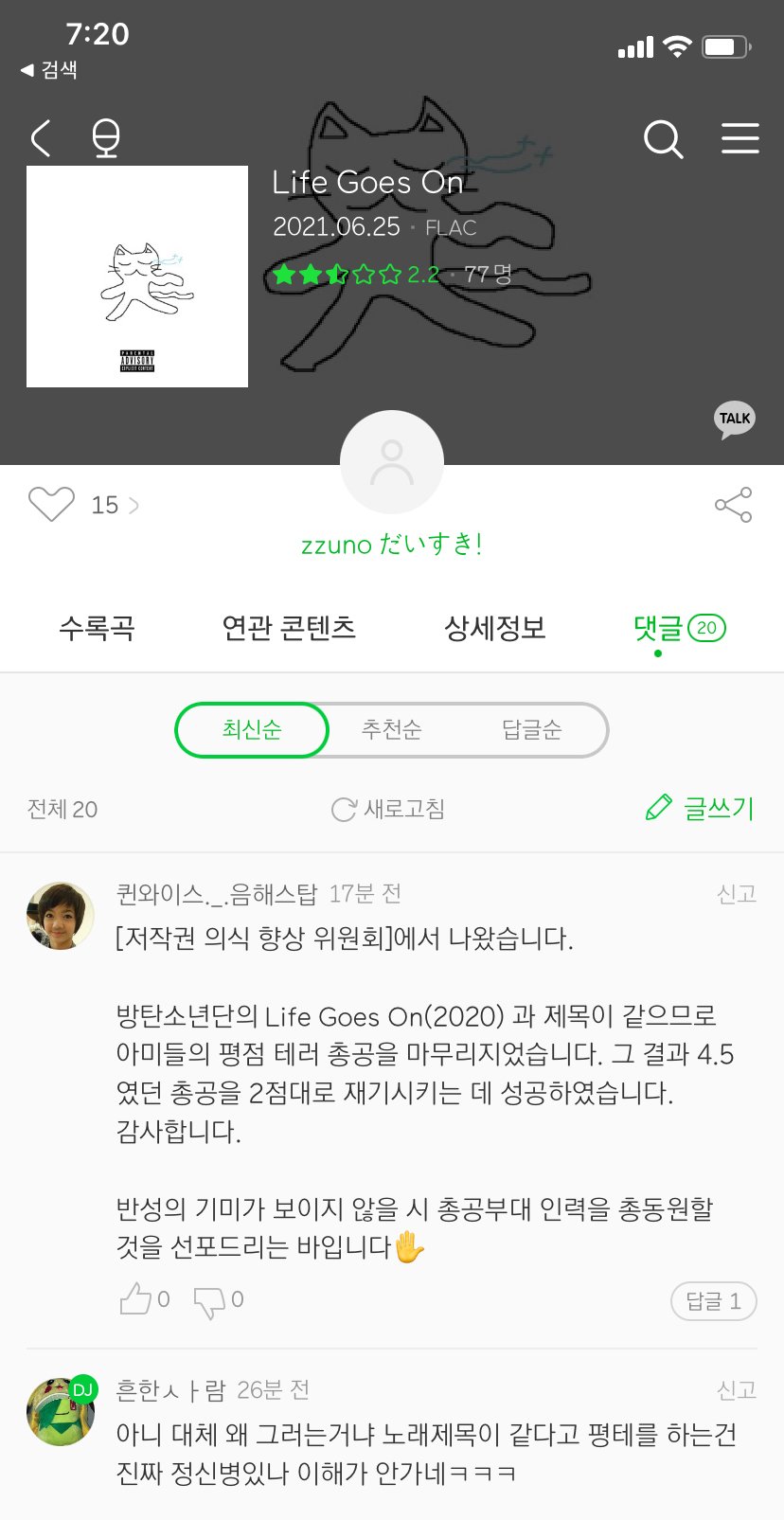Open the Life Goes On album cover
784x1520 pixels.
coord(137,277)
